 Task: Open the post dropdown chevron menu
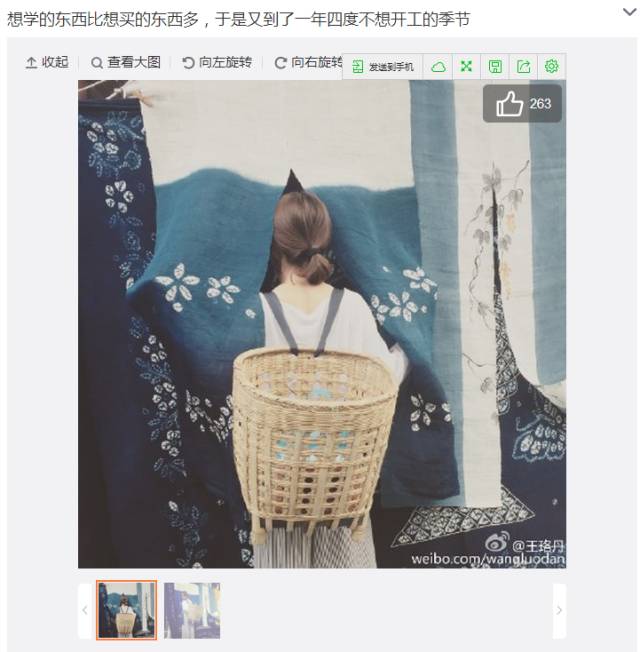coord(628,12)
